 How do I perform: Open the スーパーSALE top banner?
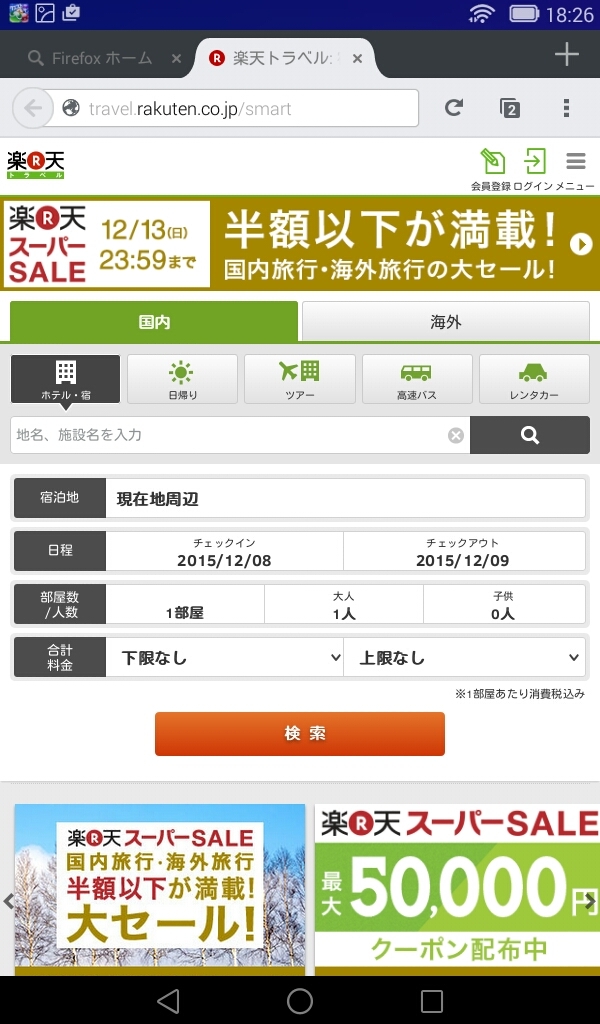point(300,244)
